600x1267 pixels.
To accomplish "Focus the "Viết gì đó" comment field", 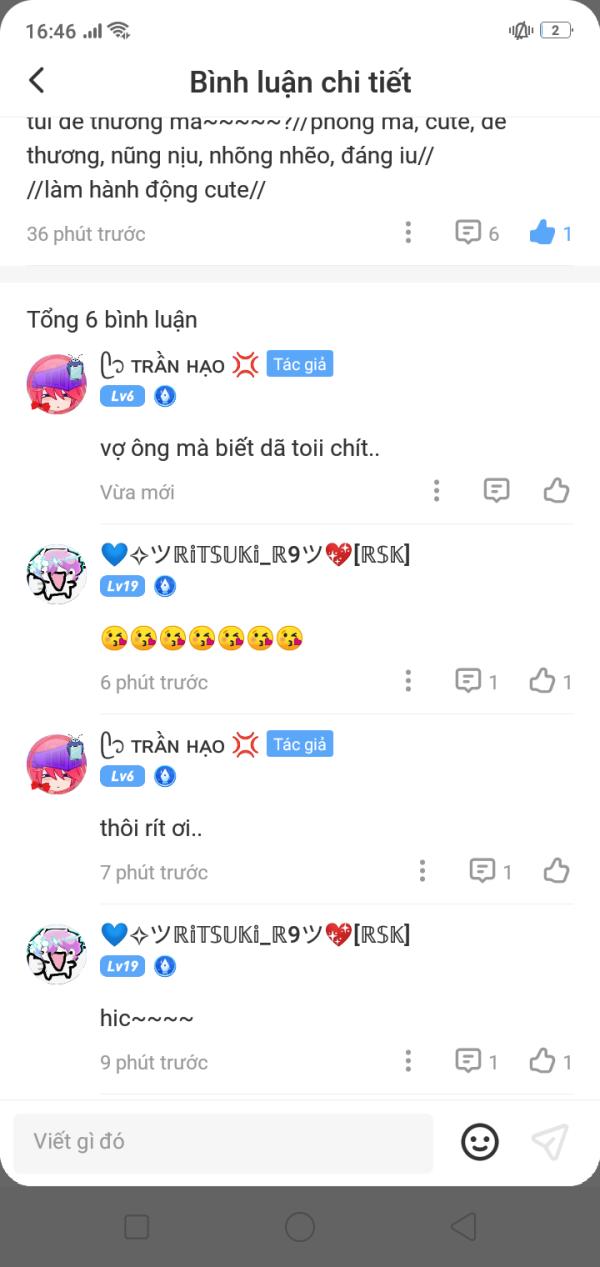I will tap(222, 1142).
